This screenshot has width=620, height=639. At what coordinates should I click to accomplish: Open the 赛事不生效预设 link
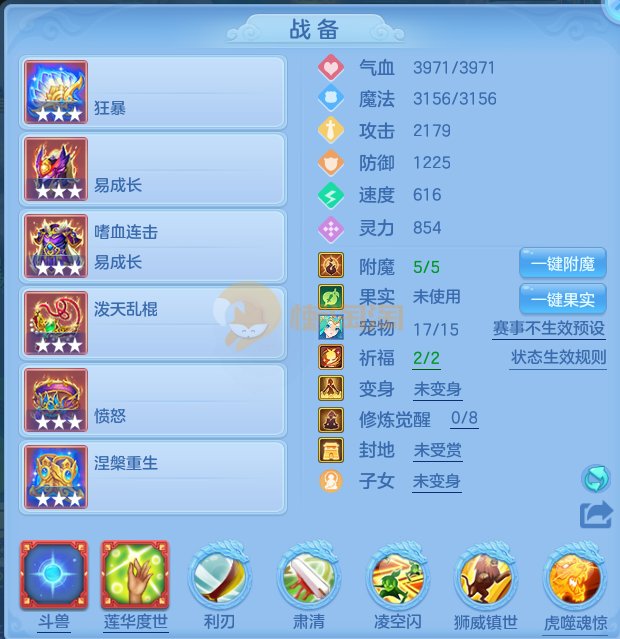click(548, 328)
